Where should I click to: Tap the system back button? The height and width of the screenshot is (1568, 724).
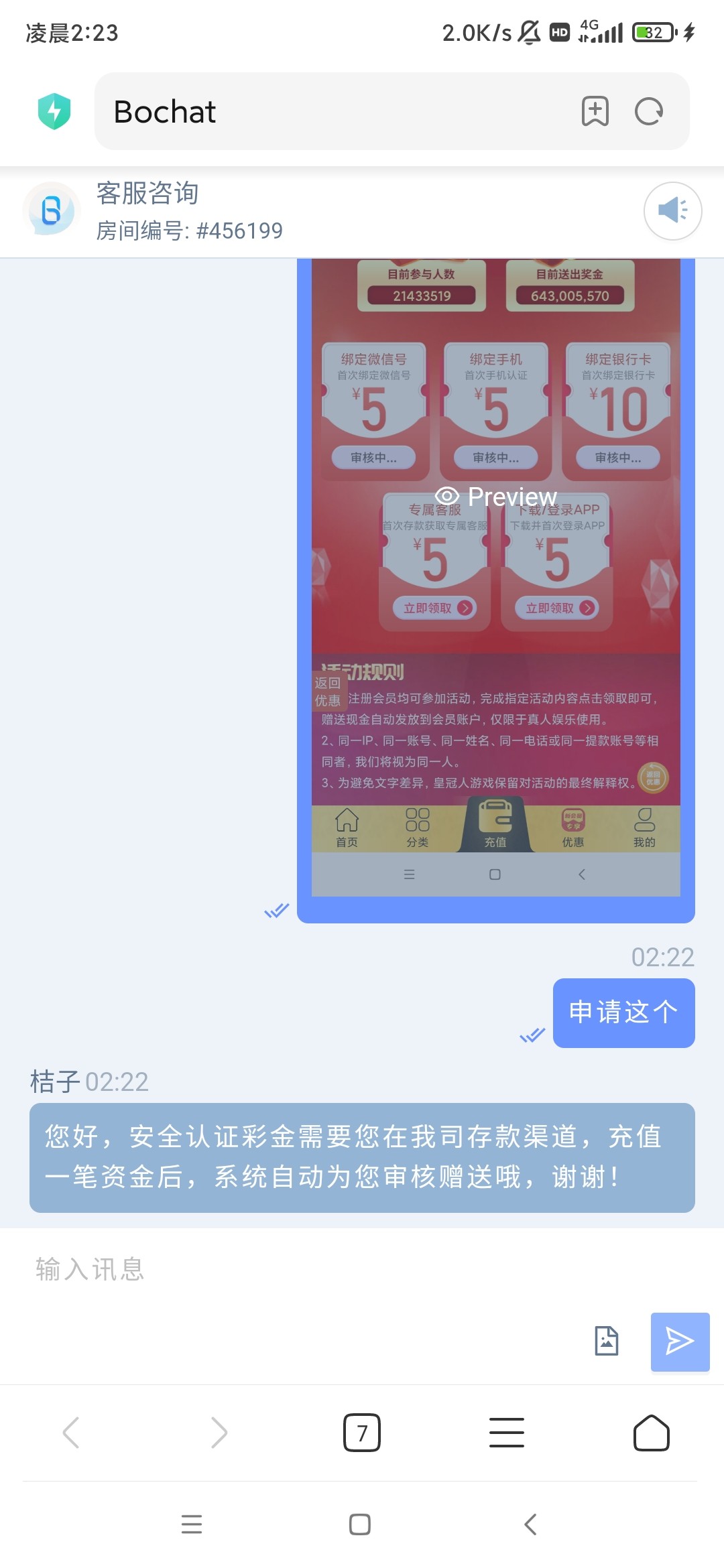tap(530, 1524)
